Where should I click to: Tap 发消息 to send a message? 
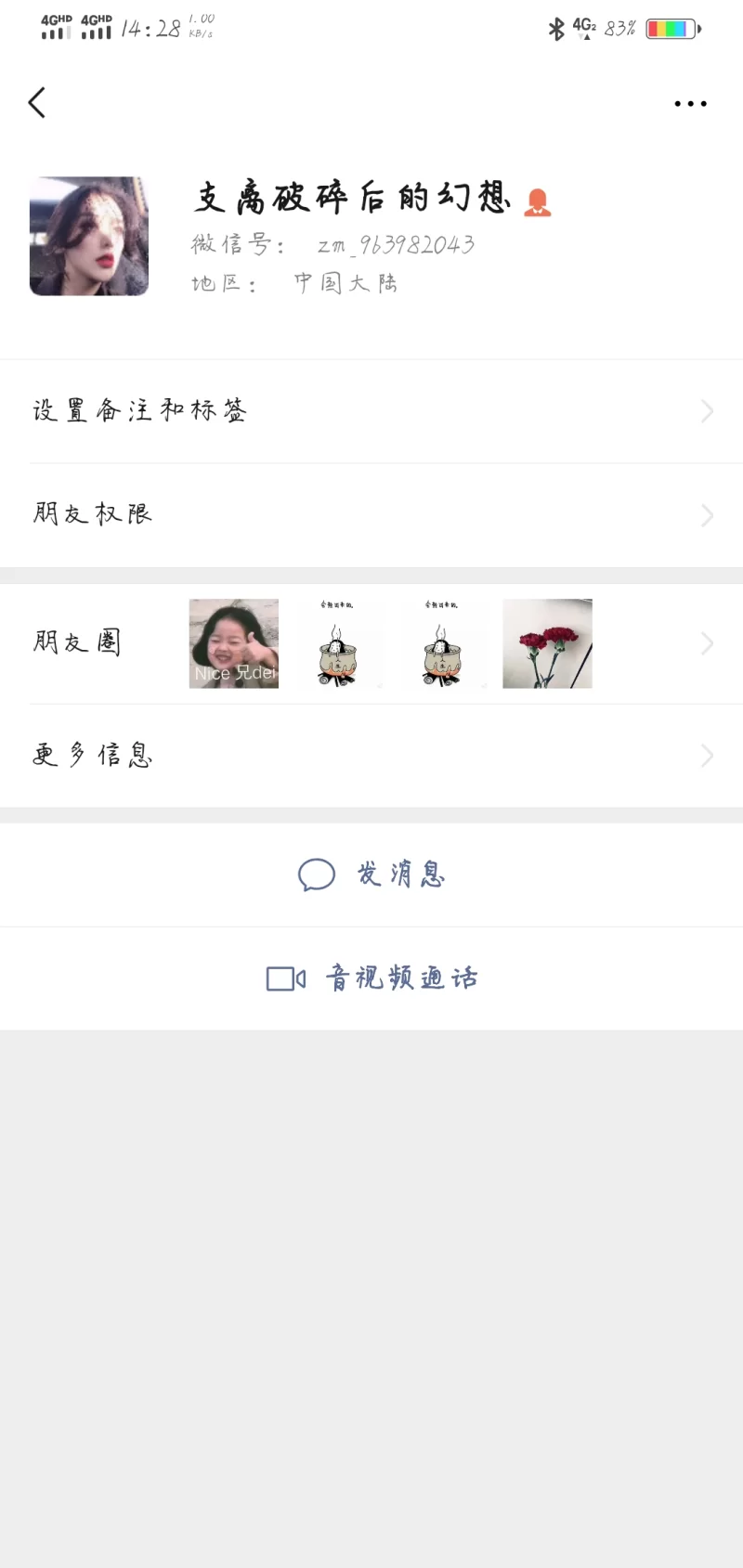371,875
